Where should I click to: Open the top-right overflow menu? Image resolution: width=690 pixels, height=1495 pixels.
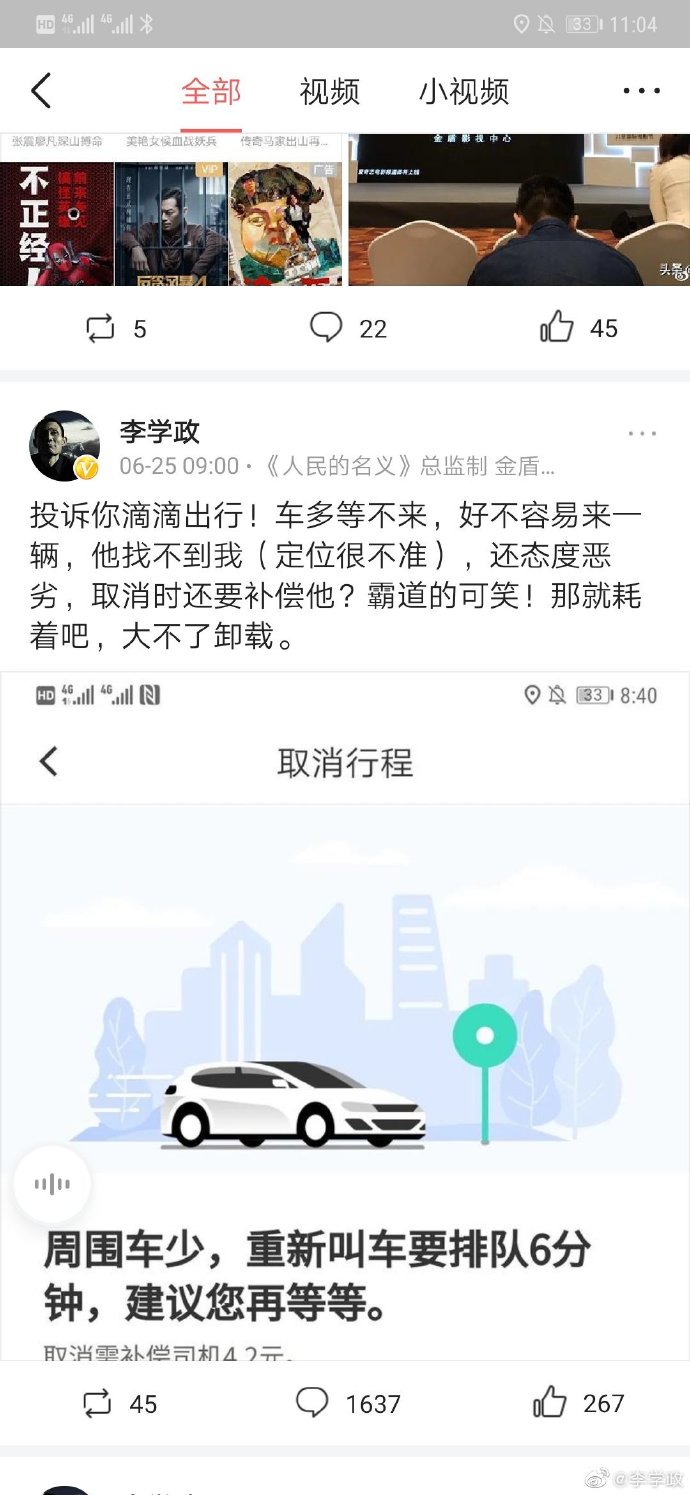tap(641, 91)
